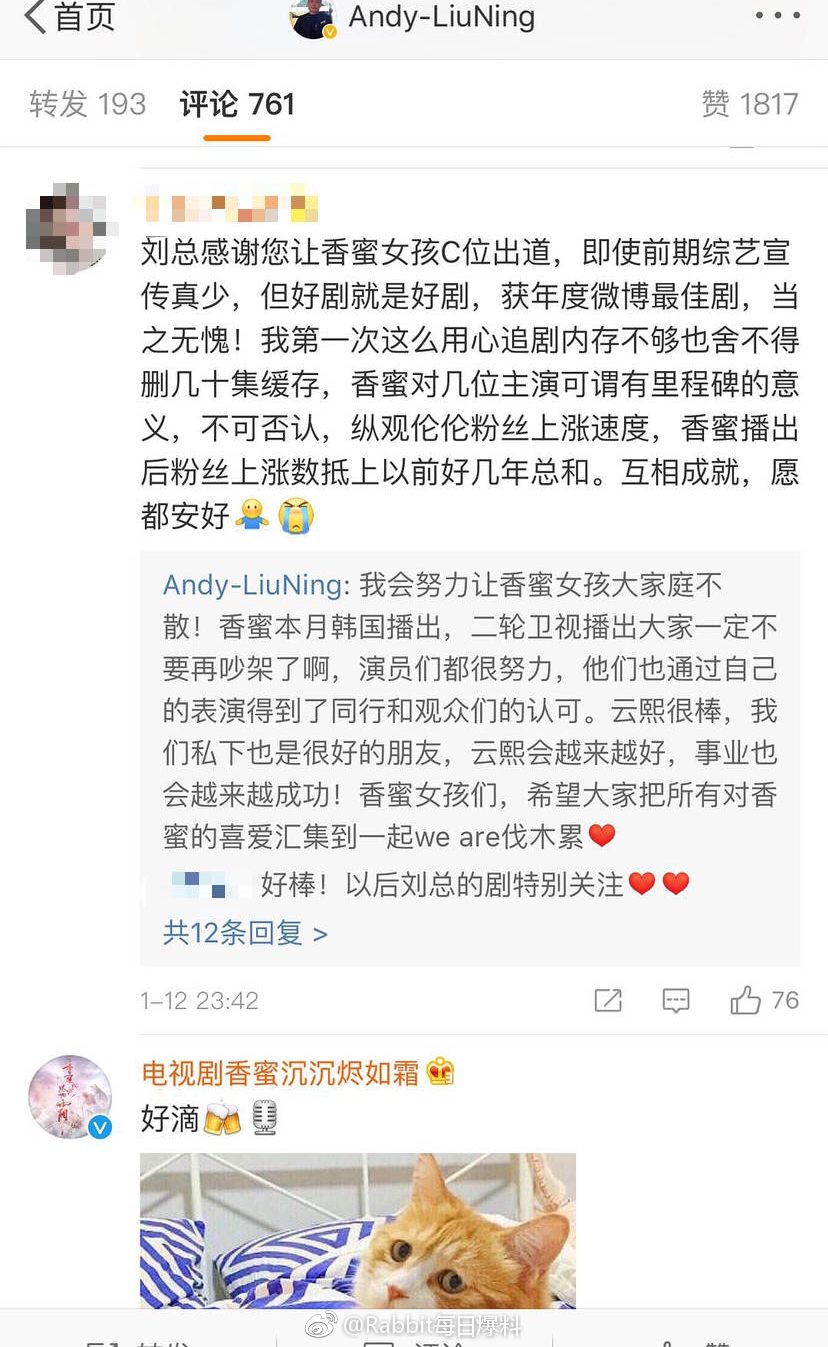
Task: View the cat picture in the comment
Action: (358, 1230)
